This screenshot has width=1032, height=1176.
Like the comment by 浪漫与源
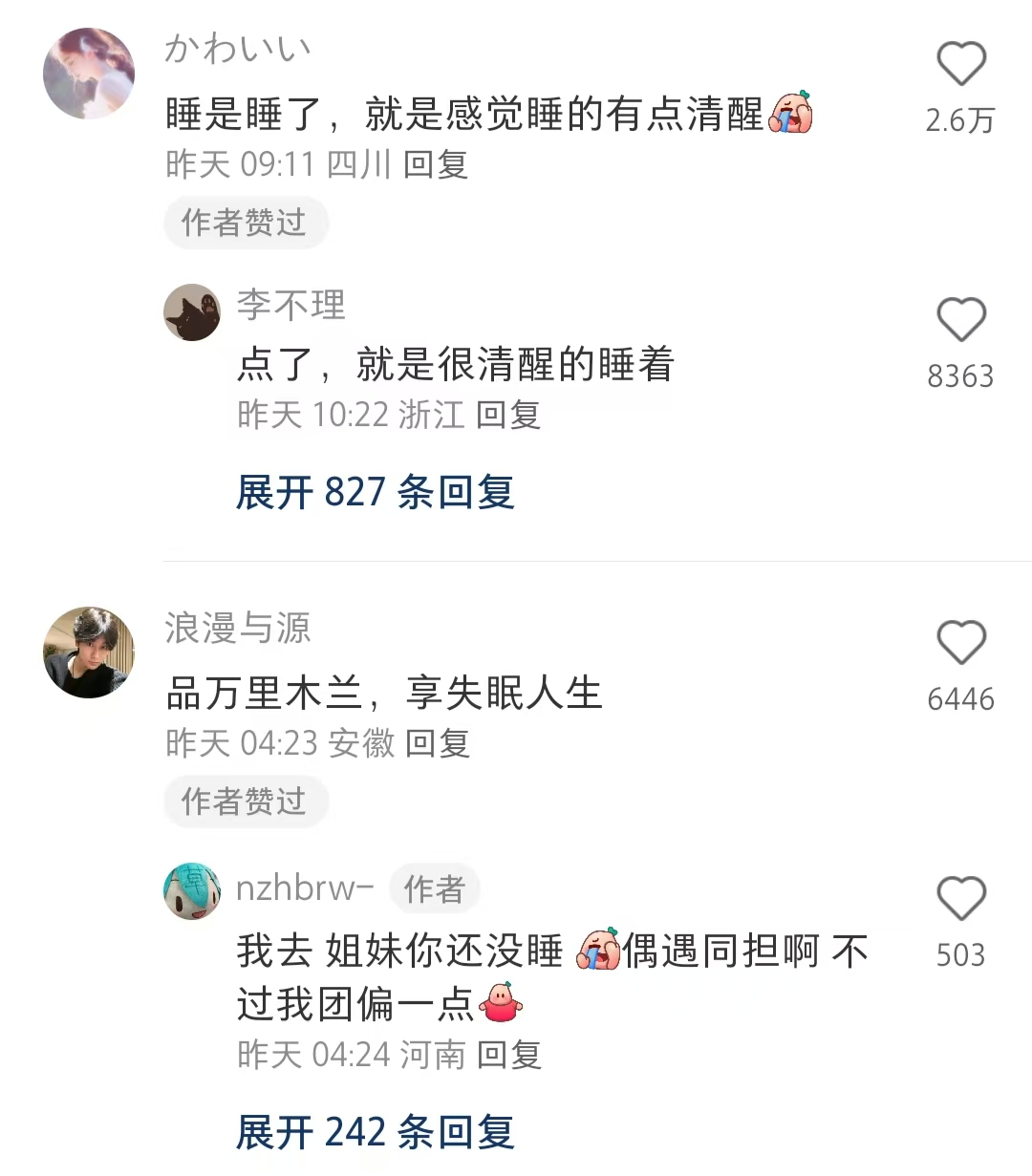coord(960,643)
